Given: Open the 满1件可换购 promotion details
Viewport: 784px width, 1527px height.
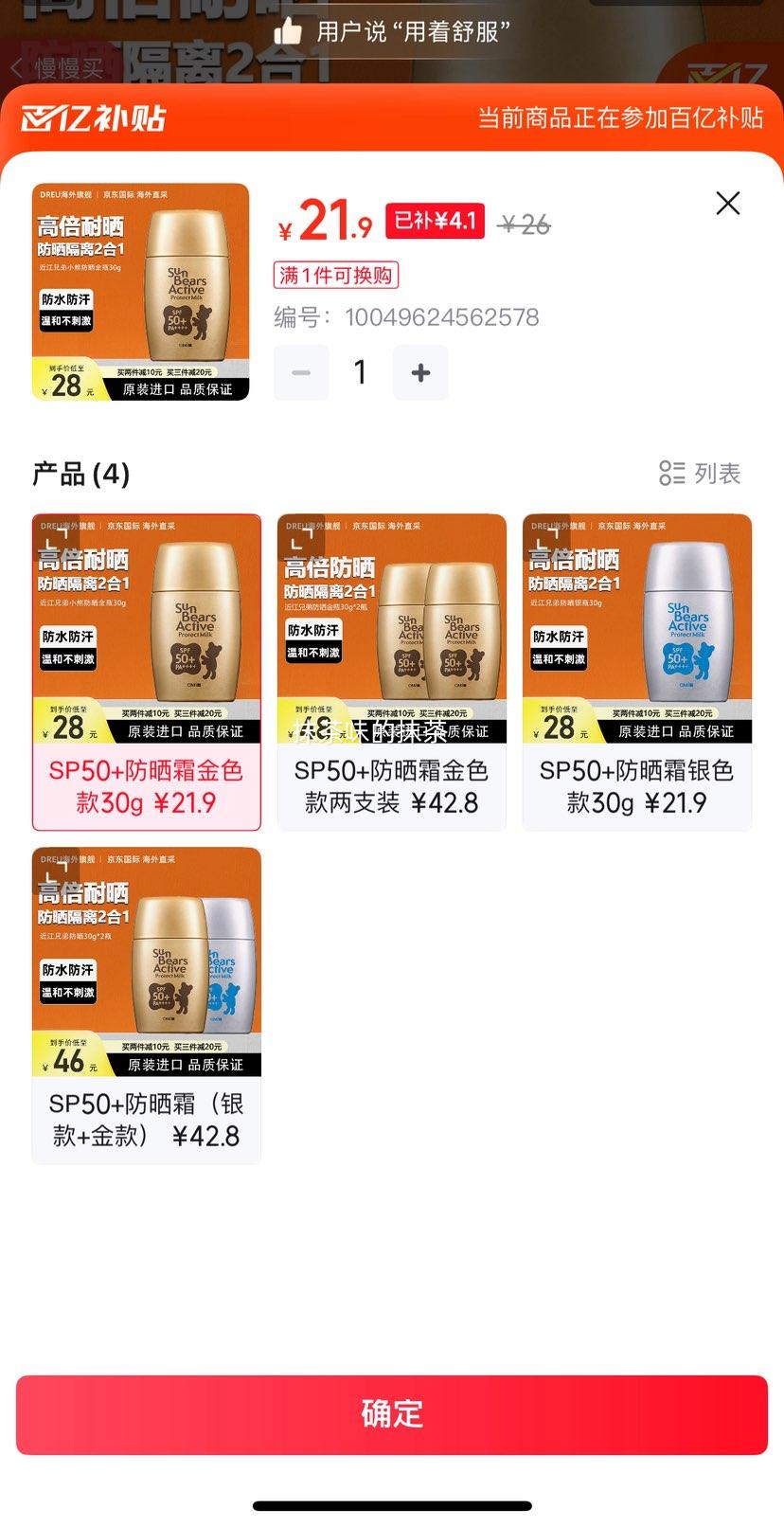Looking at the screenshot, I should click(x=335, y=276).
